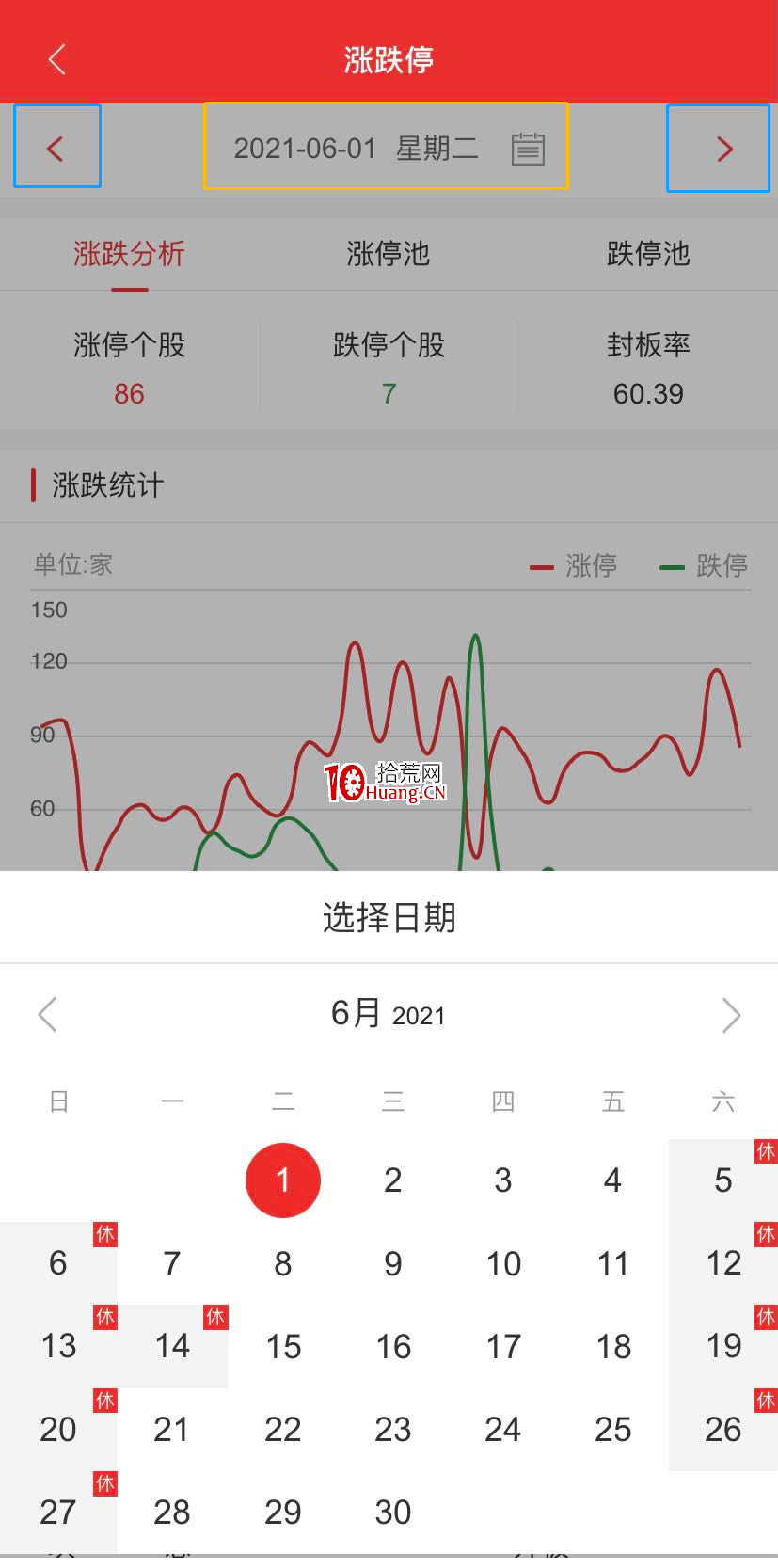This screenshot has height=1568, width=778.
Task: Select the highlighted June 1 date circle
Action: pyautogui.click(x=282, y=1180)
